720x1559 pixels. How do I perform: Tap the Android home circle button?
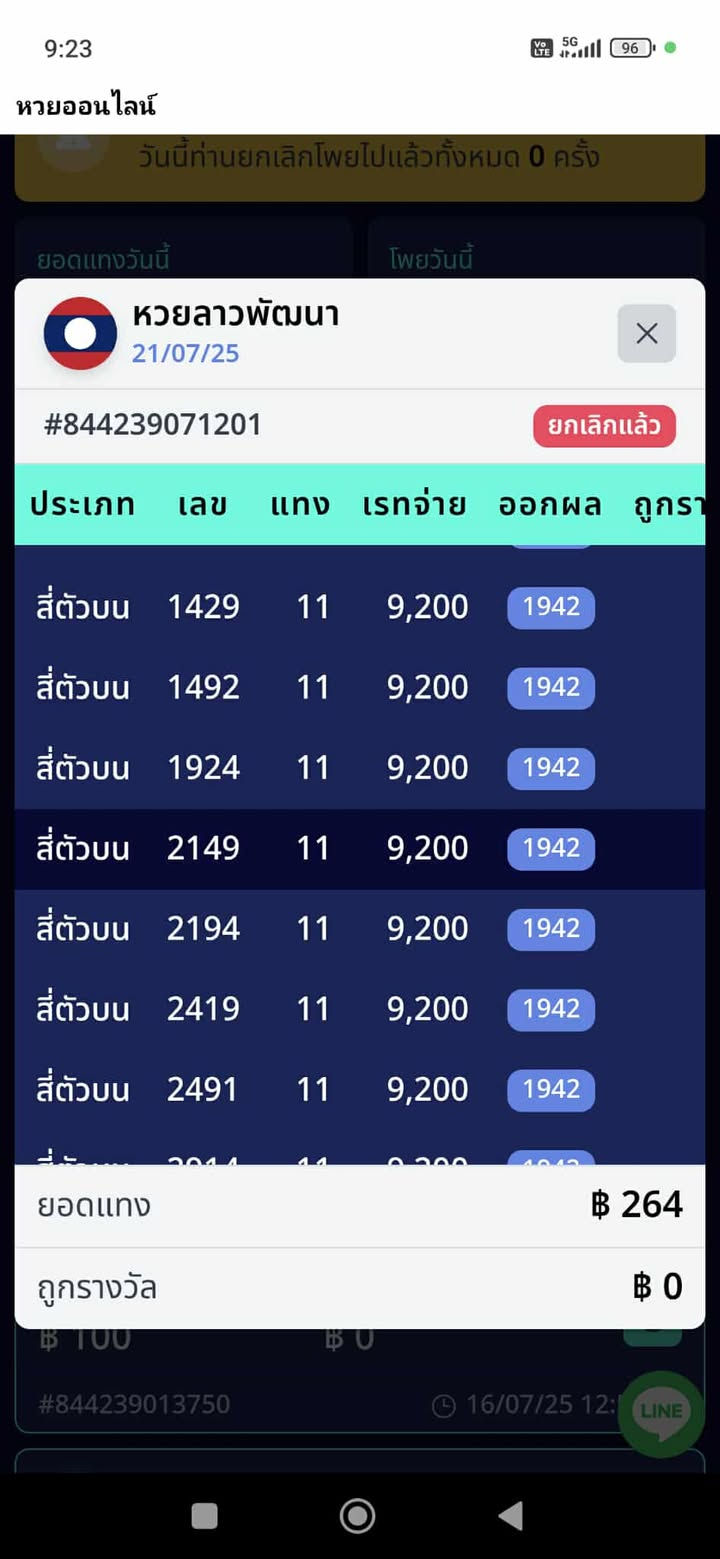pyautogui.click(x=357, y=1516)
